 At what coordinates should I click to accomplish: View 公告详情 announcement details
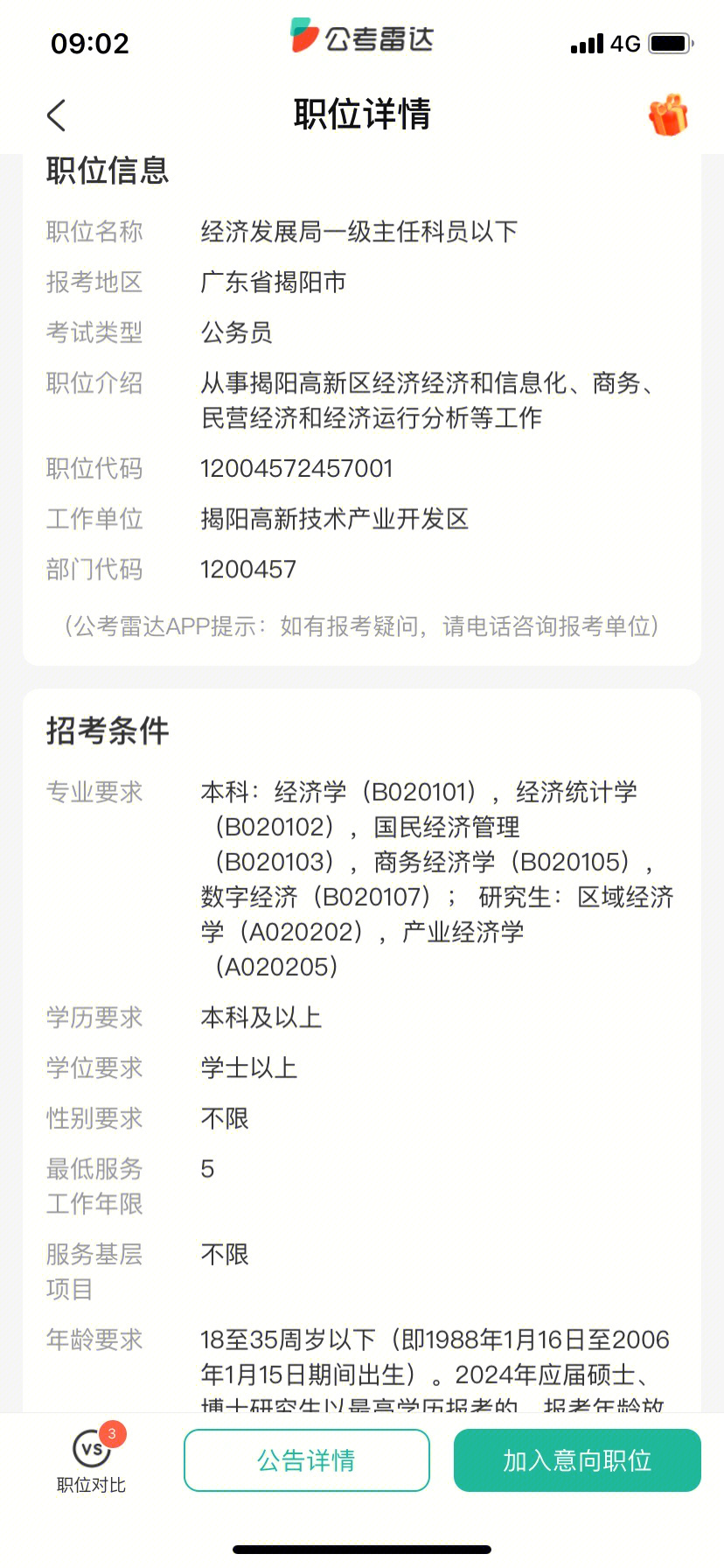[306, 1459]
